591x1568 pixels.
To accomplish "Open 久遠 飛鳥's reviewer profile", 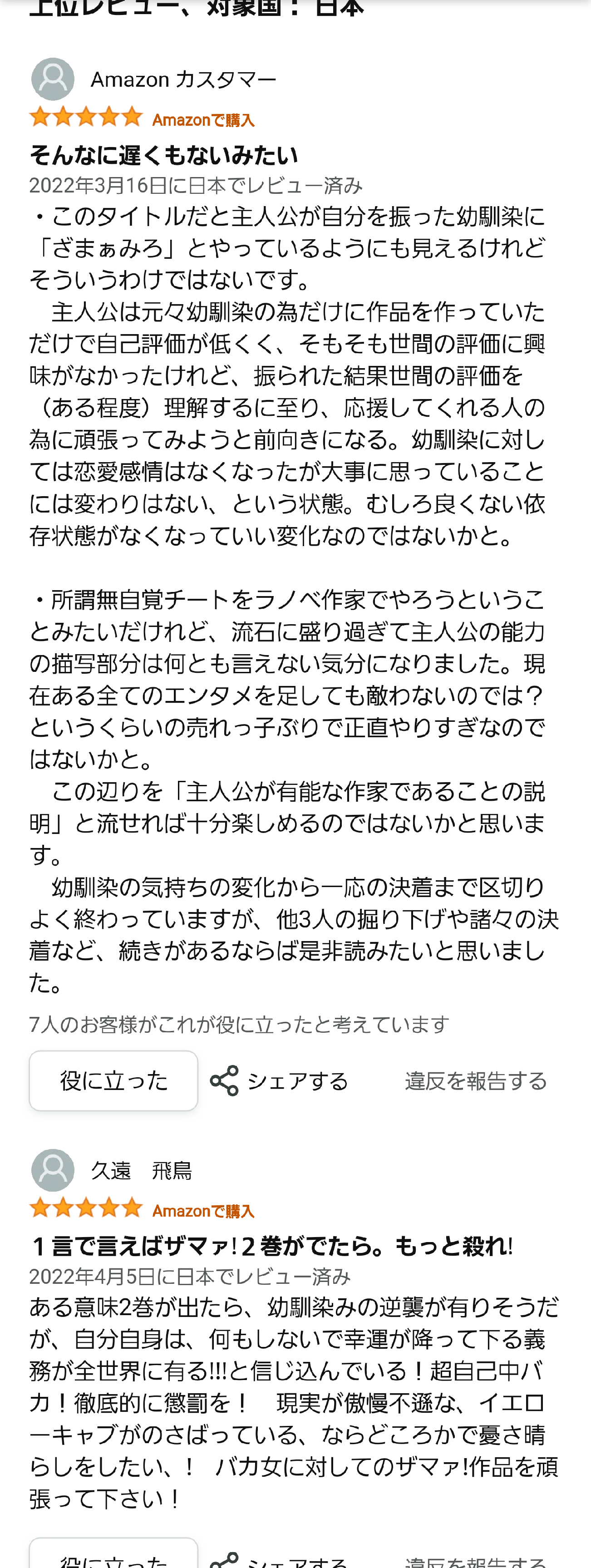I will [141, 1170].
